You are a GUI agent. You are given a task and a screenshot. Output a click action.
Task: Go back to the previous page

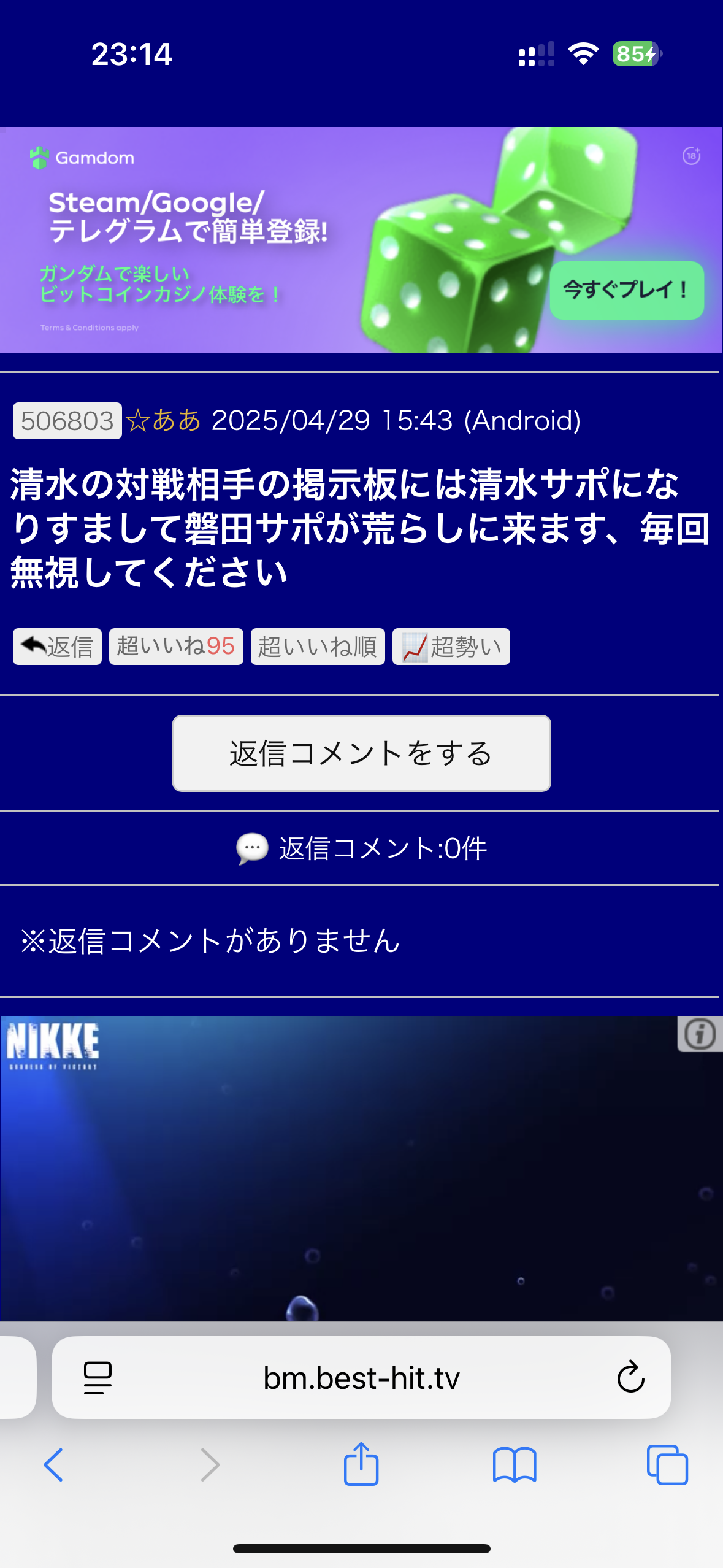tap(53, 1465)
